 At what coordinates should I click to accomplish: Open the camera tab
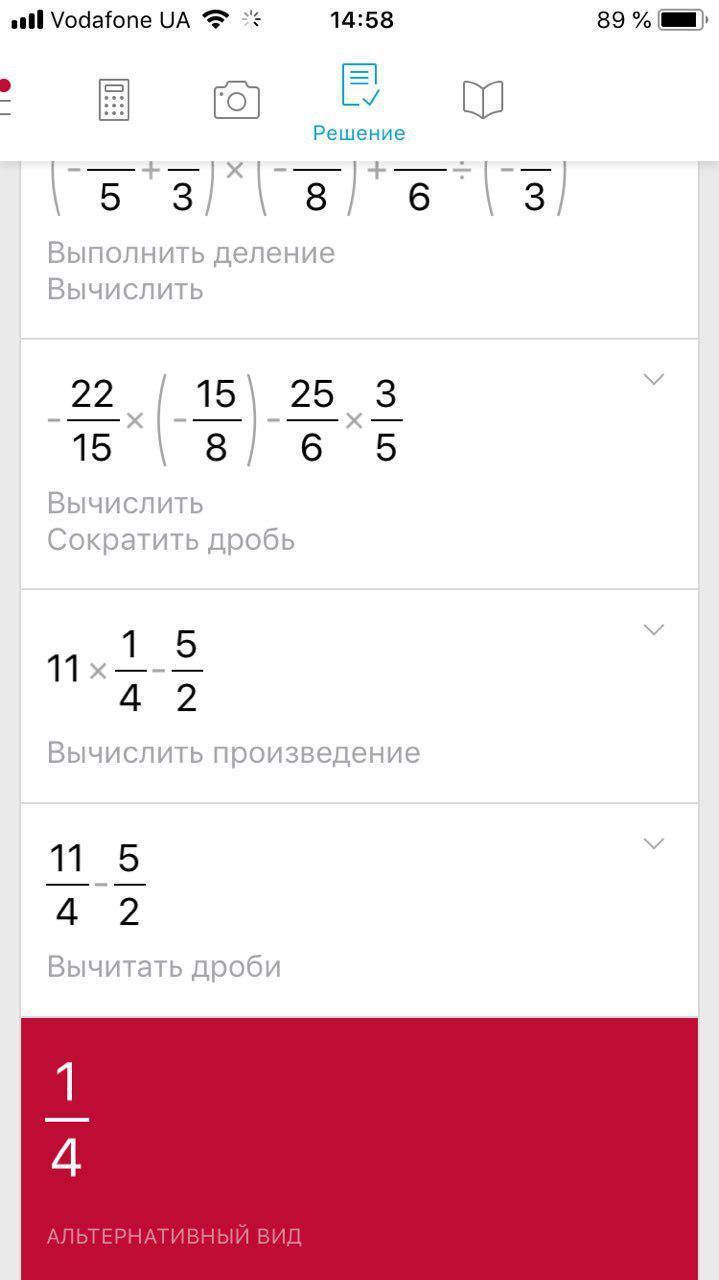point(236,100)
